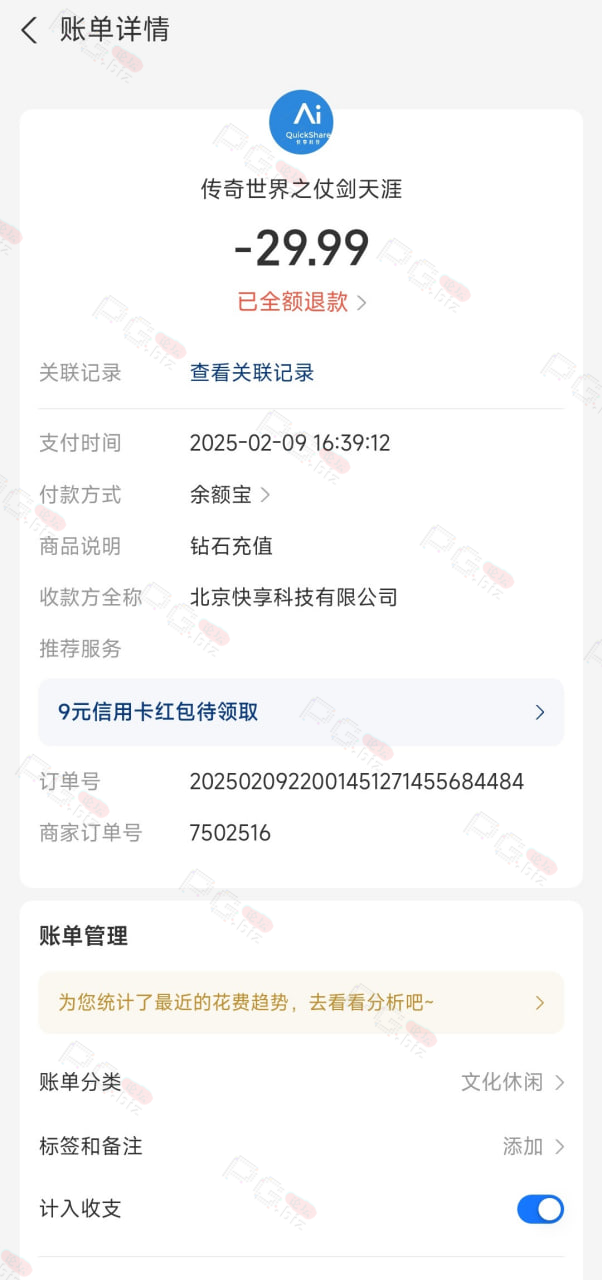View the spending trend analysis banner
The height and width of the screenshot is (1280, 602).
301,1002
